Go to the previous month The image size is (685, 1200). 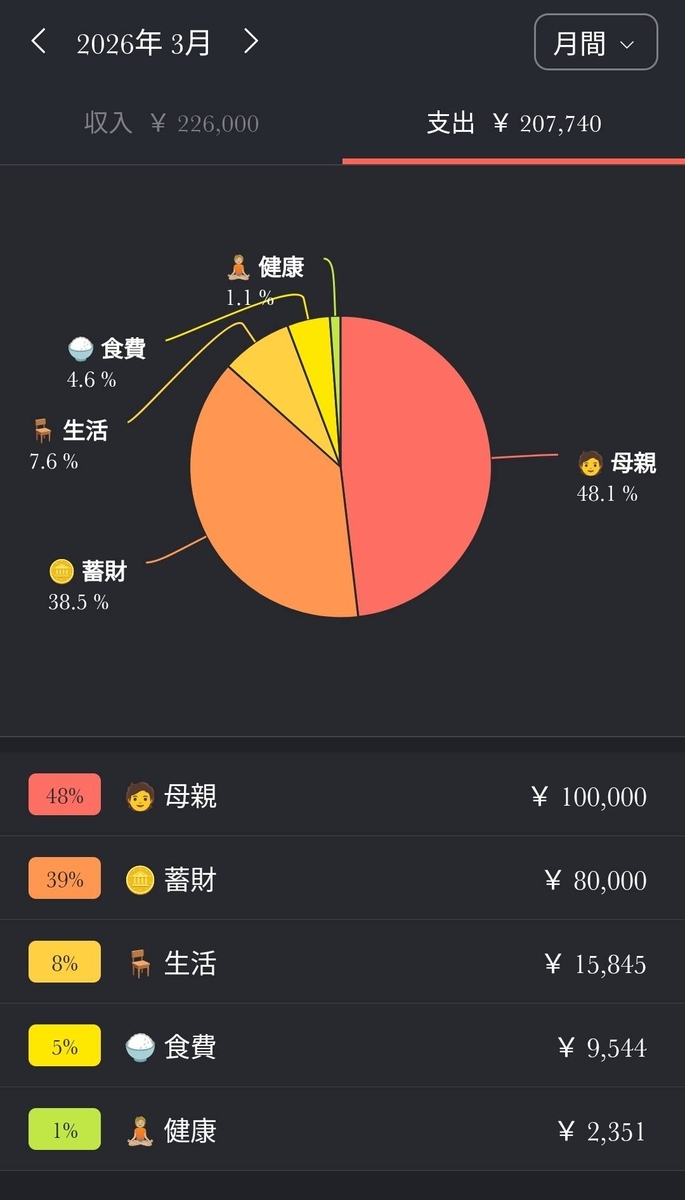click(39, 42)
